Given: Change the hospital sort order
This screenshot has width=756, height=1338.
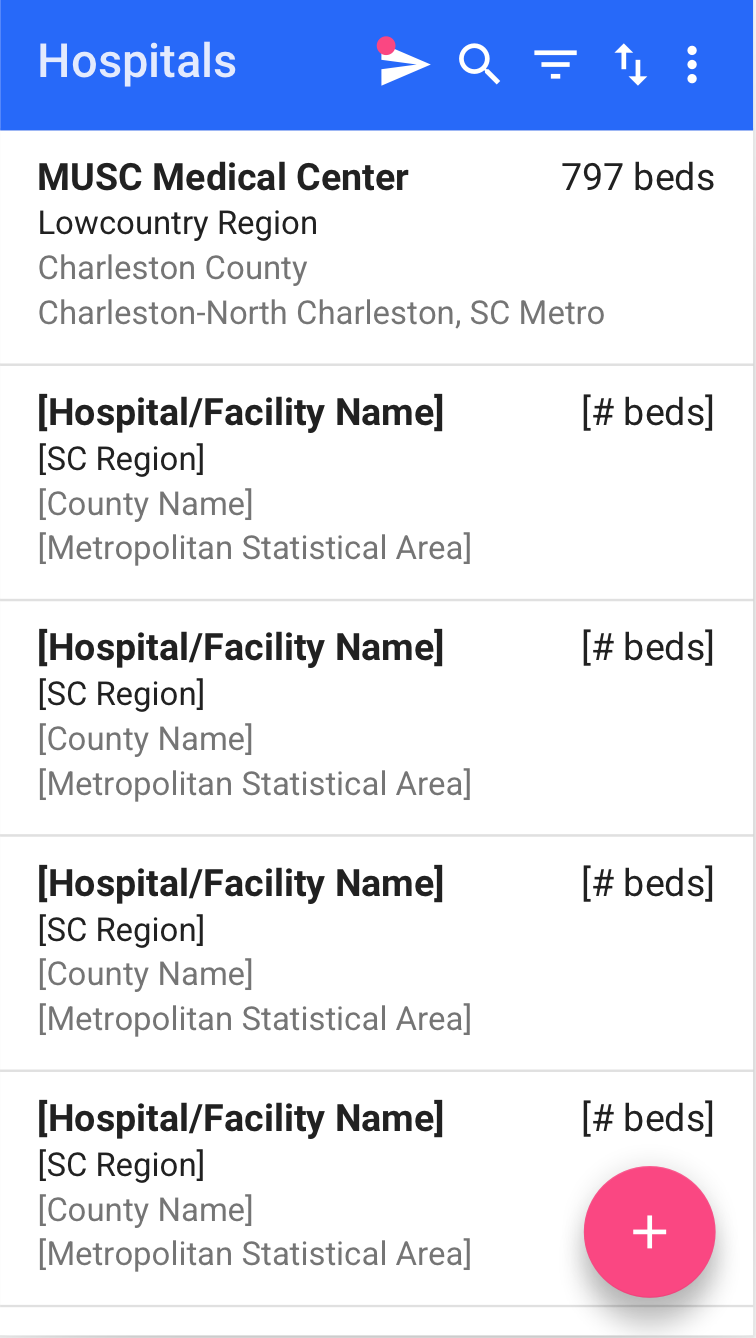Looking at the screenshot, I should coord(630,65).
